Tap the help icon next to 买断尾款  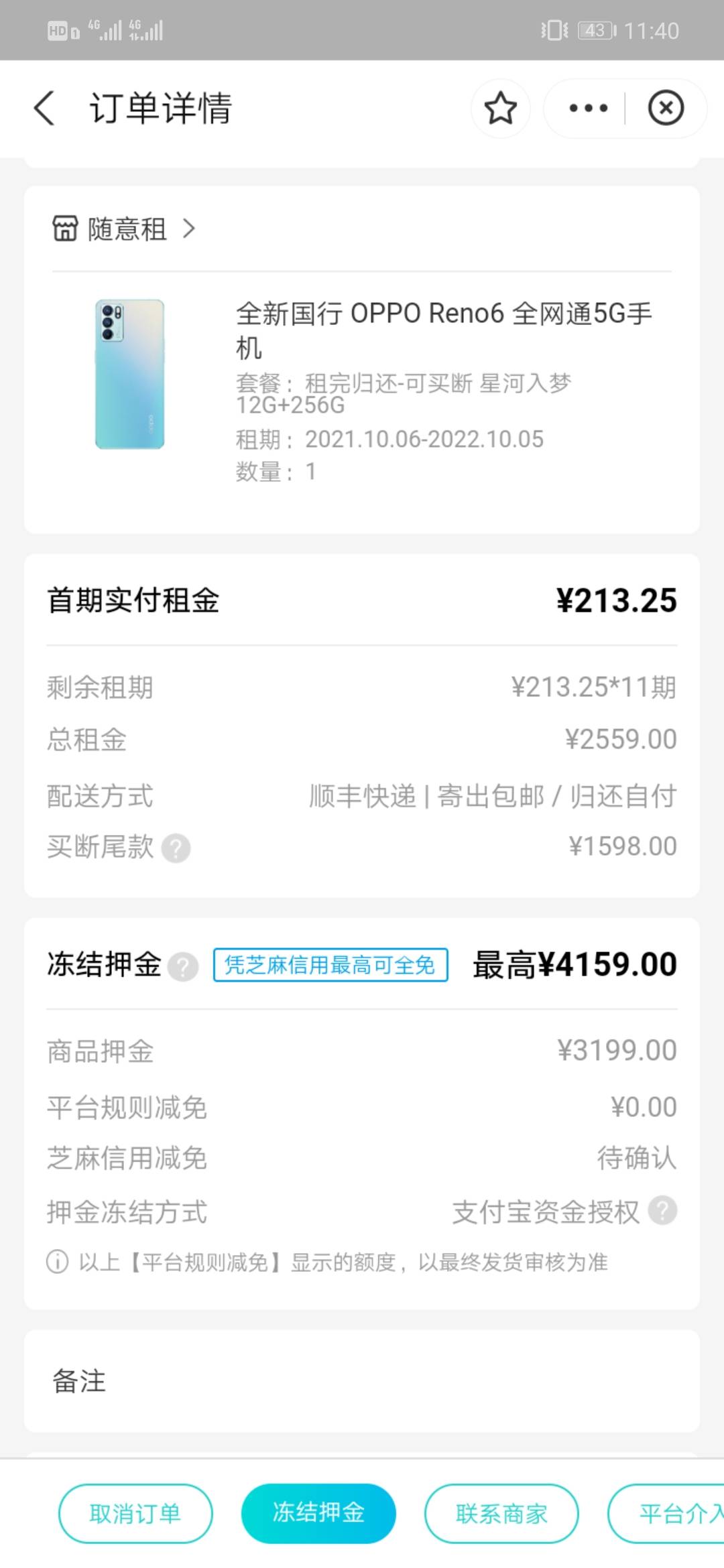(176, 848)
